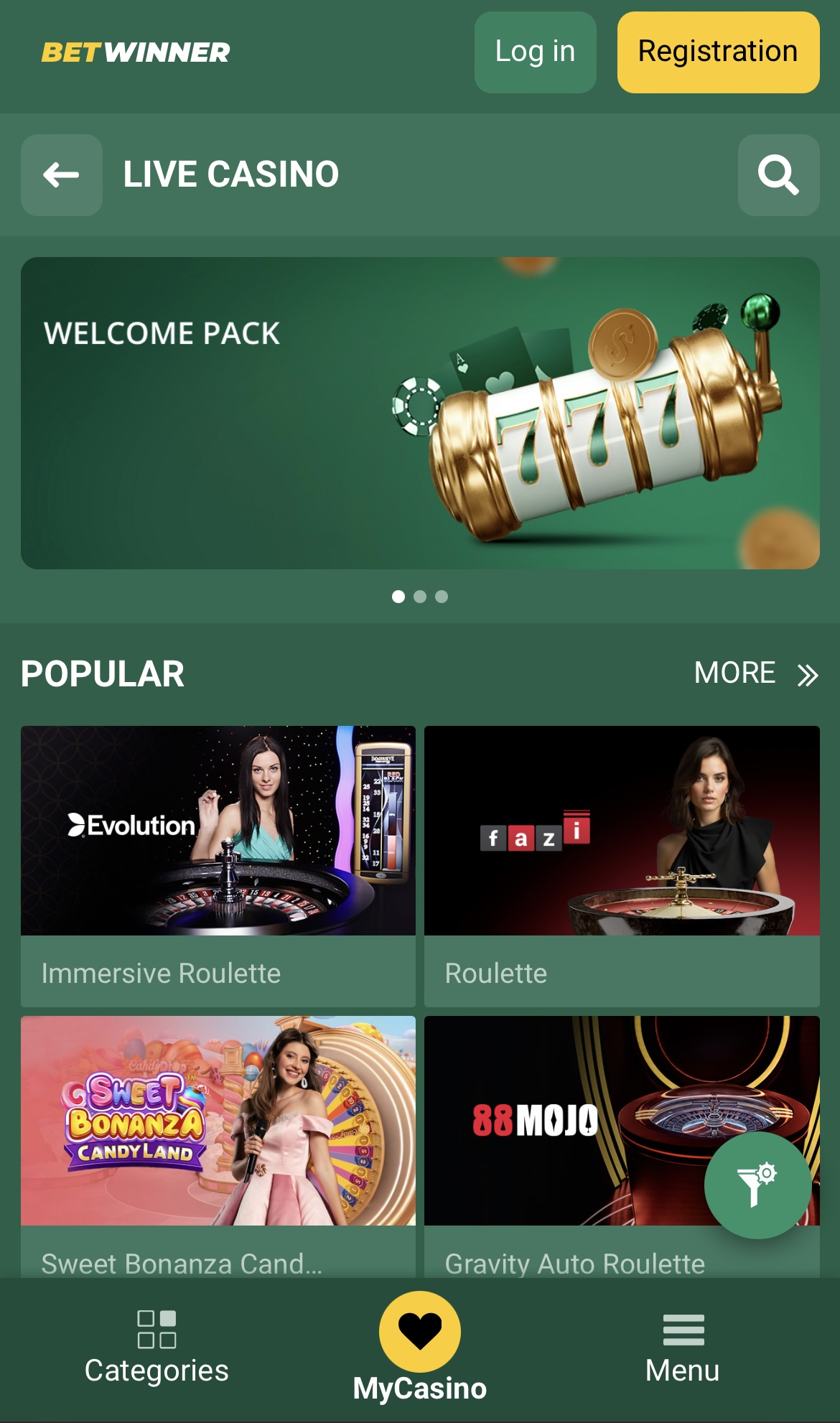Image resolution: width=840 pixels, height=1423 pixels.
Task: Open live casino search
Action: [778, 175]
